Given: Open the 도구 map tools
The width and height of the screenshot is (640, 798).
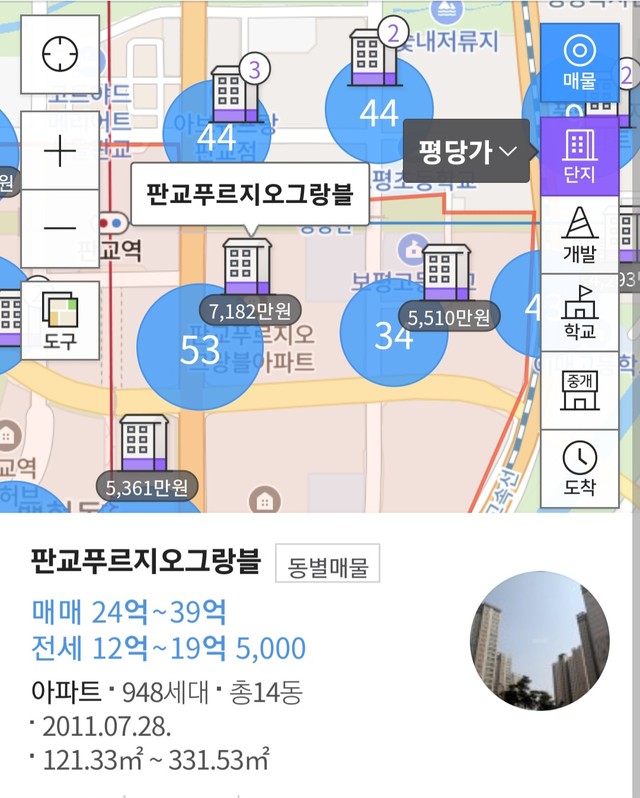Looking at the screenshot, I should click(x=60, y=320).
